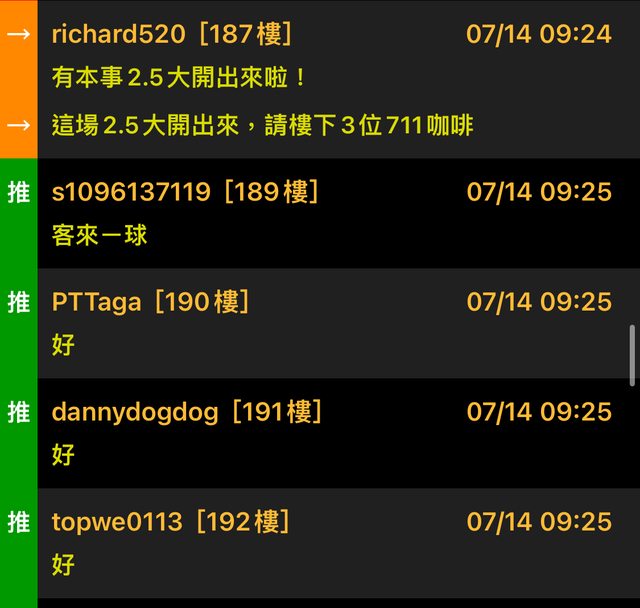Viewport: 640px width, 608px height.
Task: Open richard520's comment on floor 187
Action: pyautogui.click(x=330, y=79)
